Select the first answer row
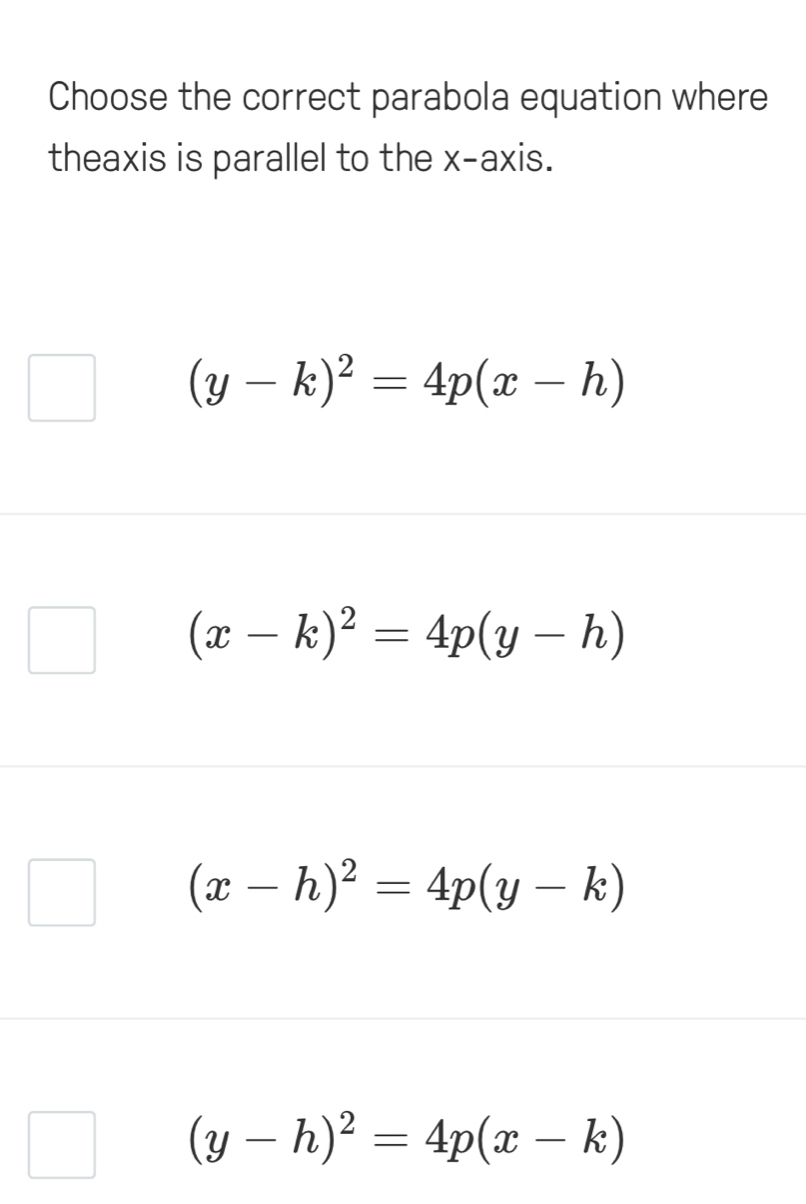The height and width of the screenshot is (1204, 806). point(403,390)
